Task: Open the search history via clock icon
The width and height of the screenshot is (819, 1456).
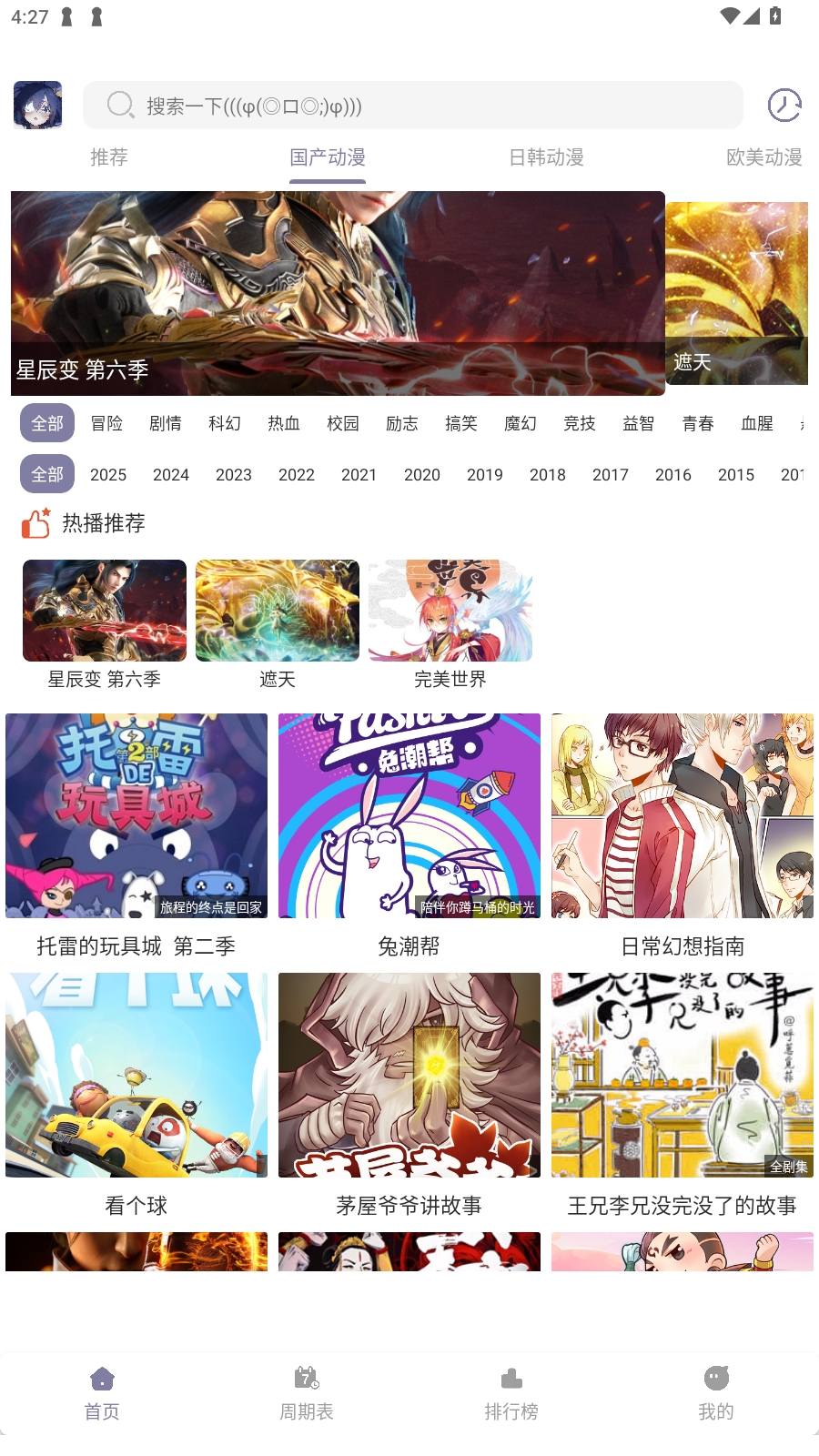Action: coord(783,105)
